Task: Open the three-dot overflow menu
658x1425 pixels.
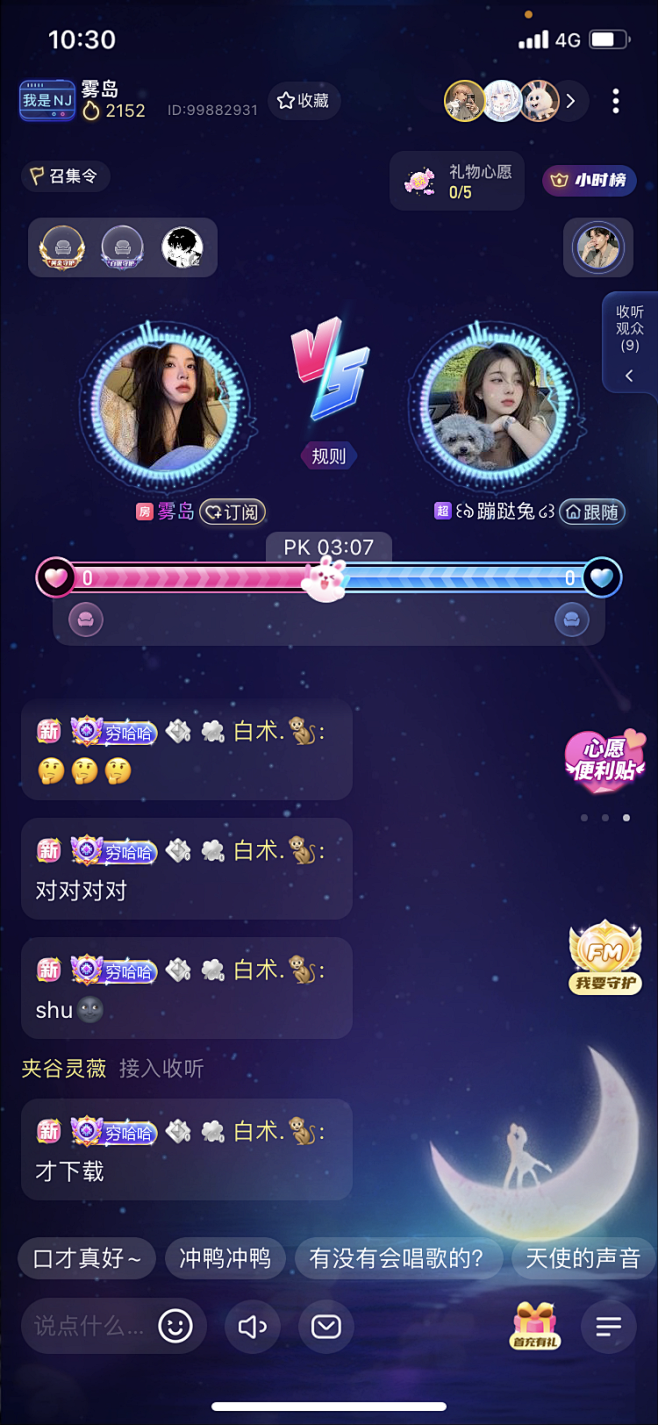Action: coord(615,101)
